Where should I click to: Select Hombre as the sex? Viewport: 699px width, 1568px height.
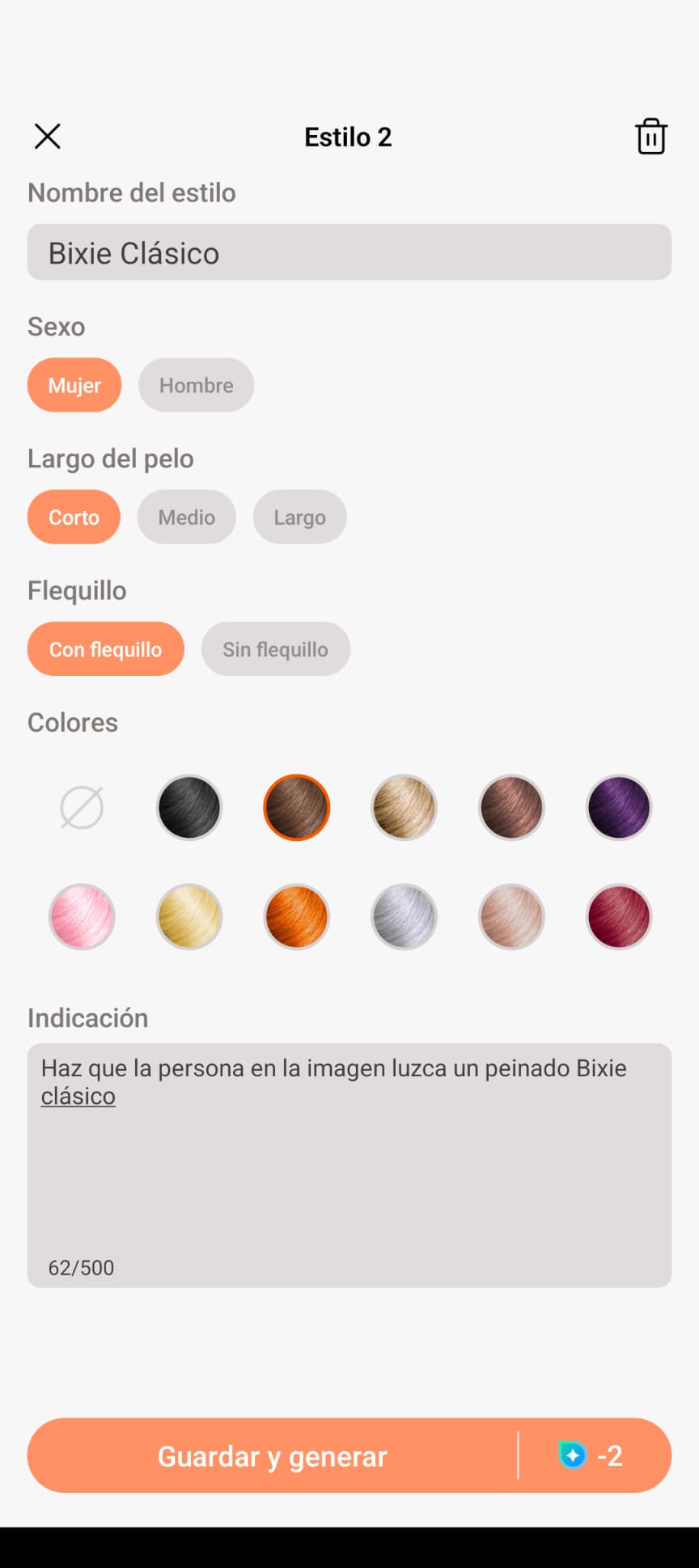(x=196, y=385)
